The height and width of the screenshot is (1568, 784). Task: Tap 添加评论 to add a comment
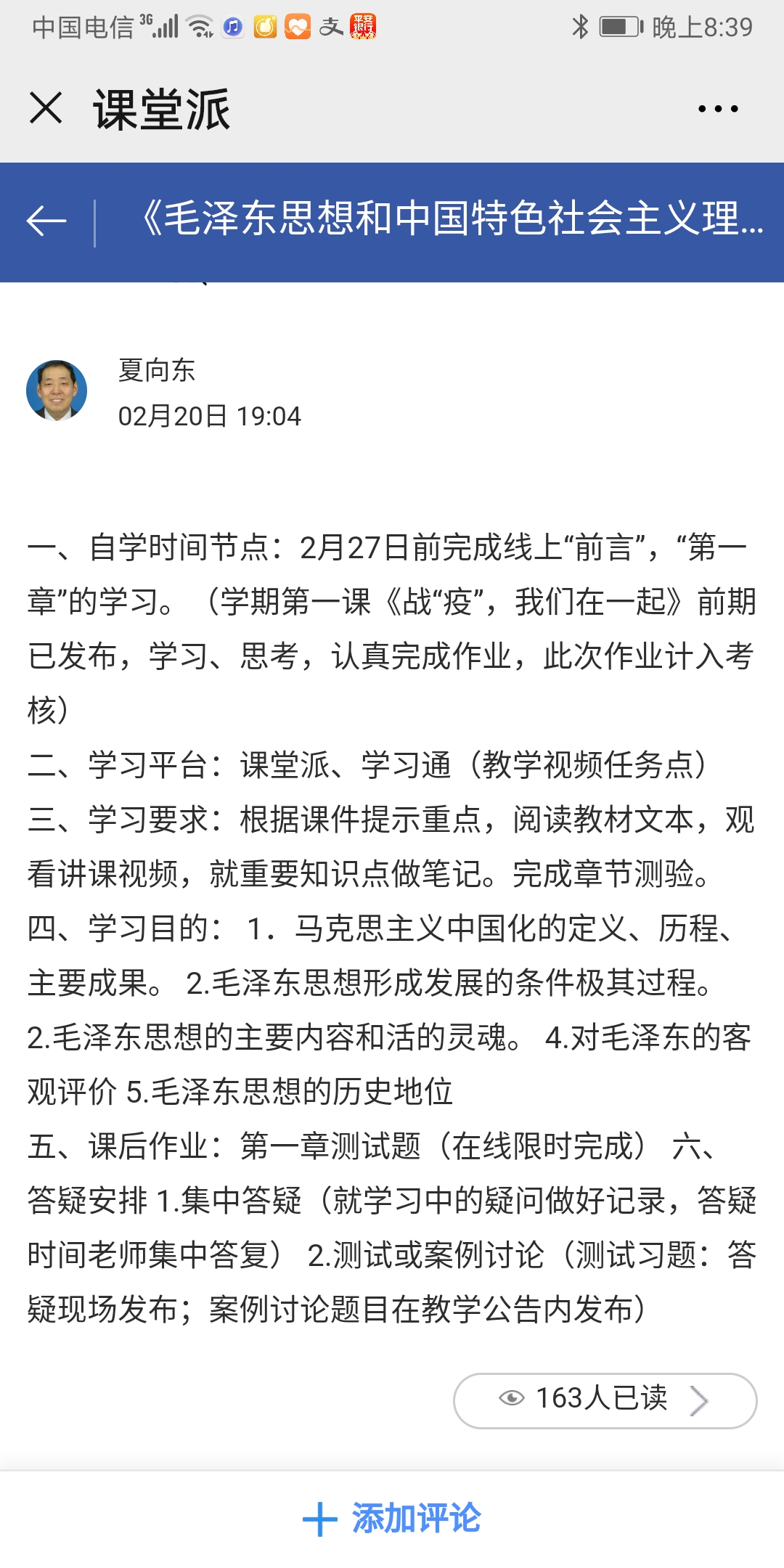coord(392,1519)
